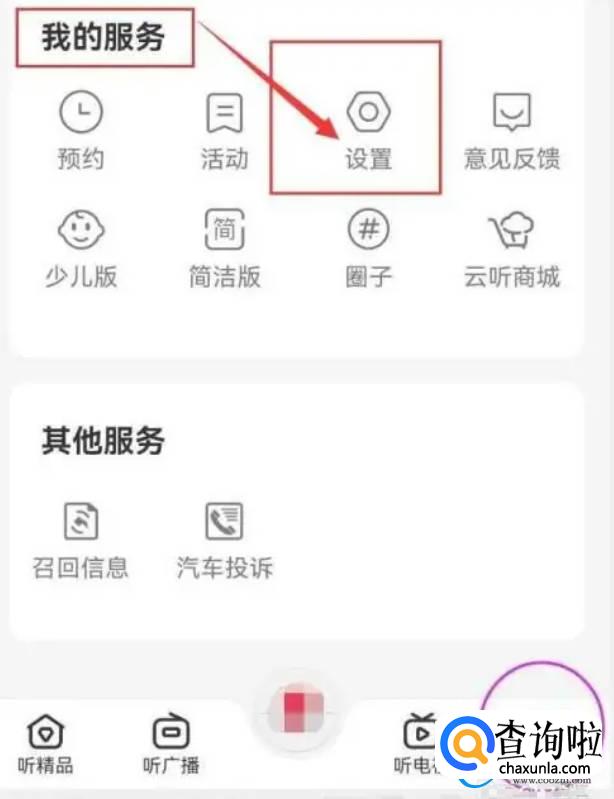This screenshot has height=799, width=614.
Task: Open the 活动 activities section
Action: 225,130
